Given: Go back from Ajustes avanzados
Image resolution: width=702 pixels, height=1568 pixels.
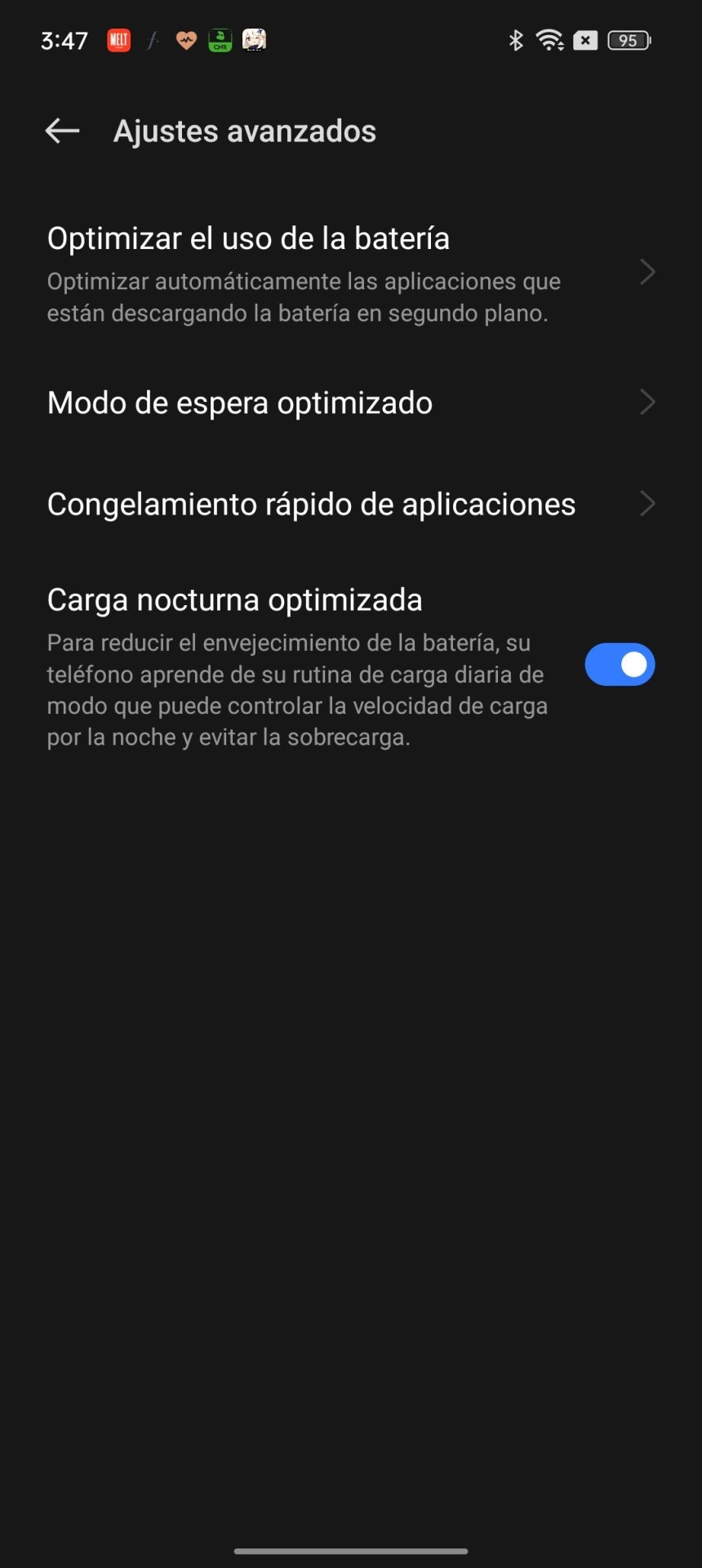Looking at the screenshot, I should pos(62,131).
